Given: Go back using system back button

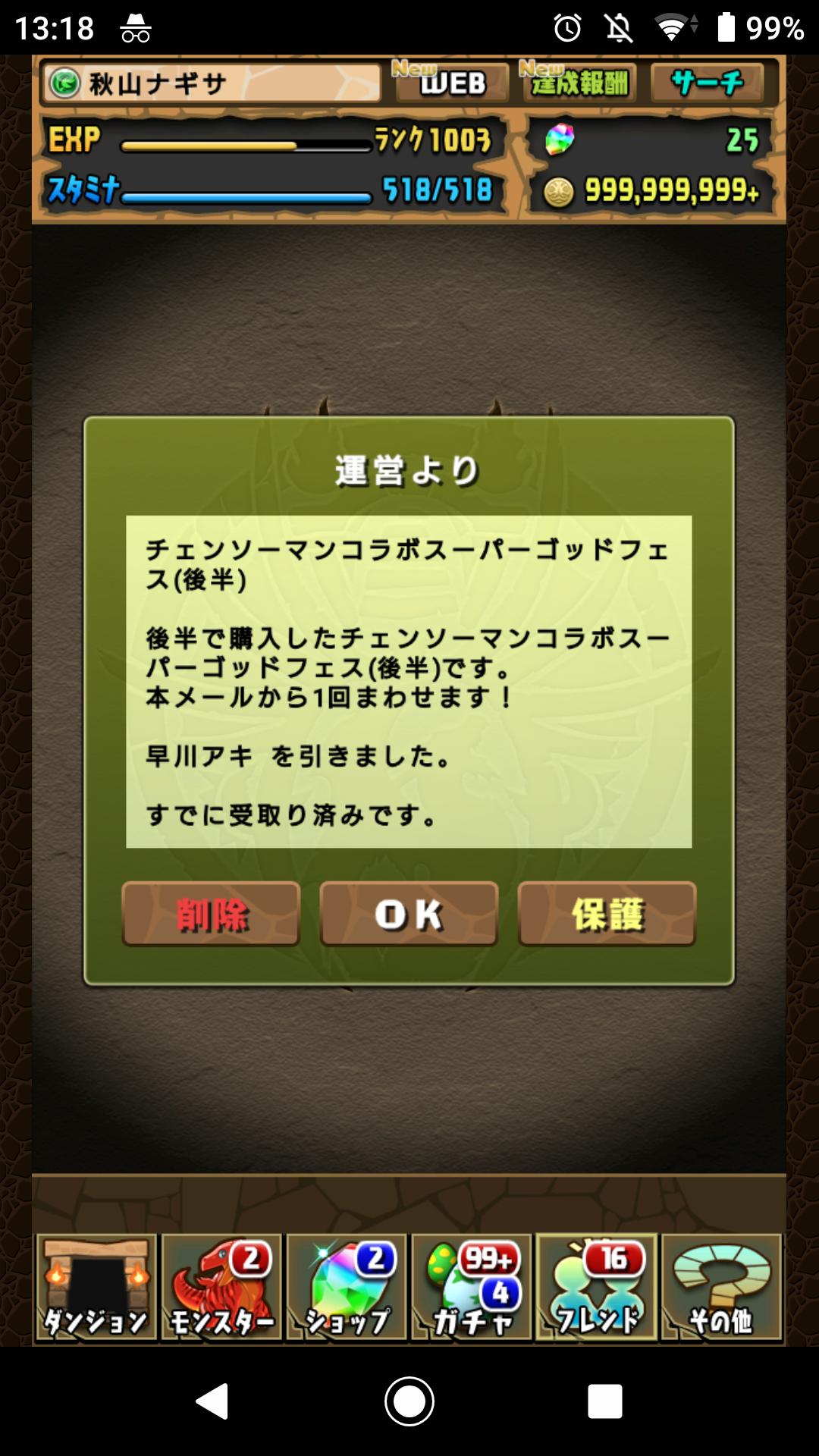Looking at the screenshot, I should tap(212, 1401).
